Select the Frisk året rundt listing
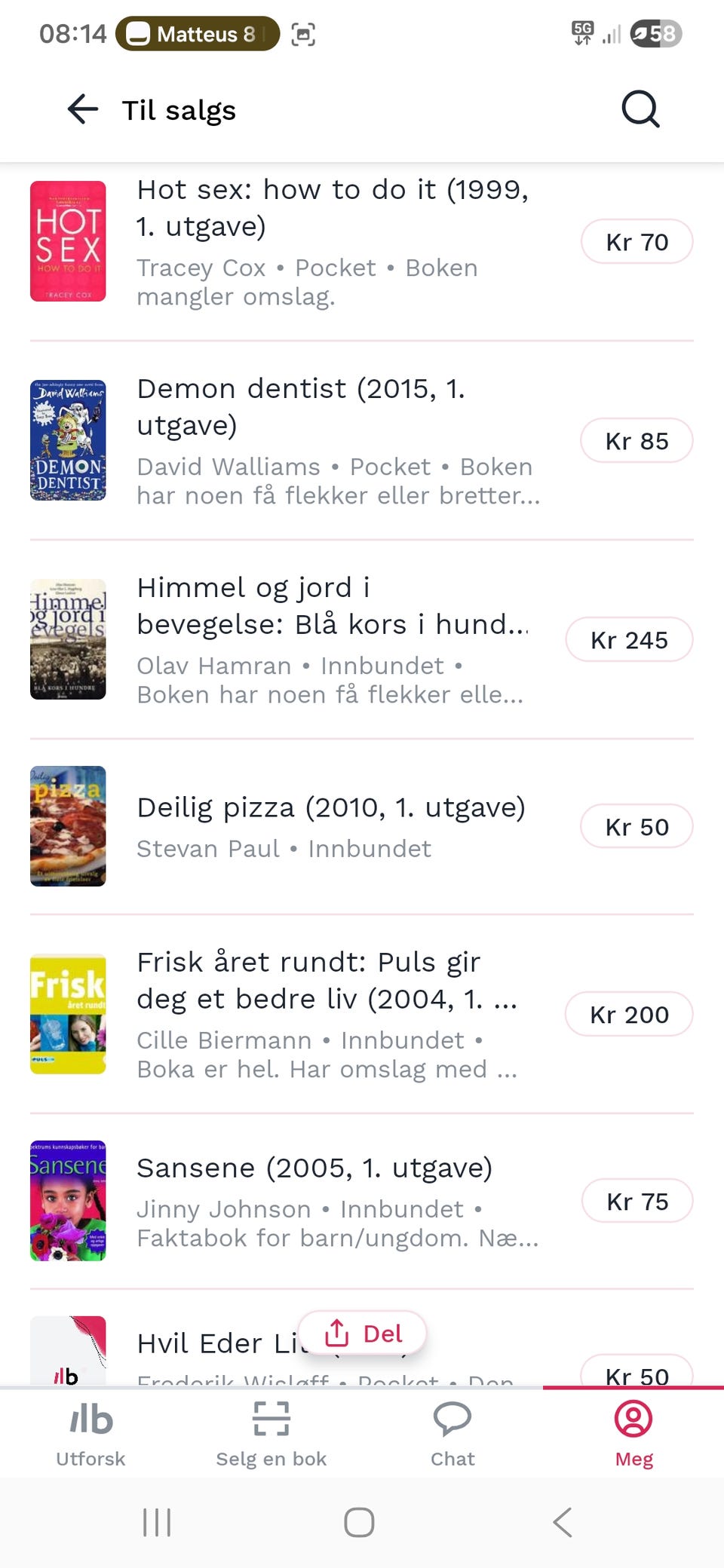Screen dimensions: 724x1568 [x=362, y=1015]
